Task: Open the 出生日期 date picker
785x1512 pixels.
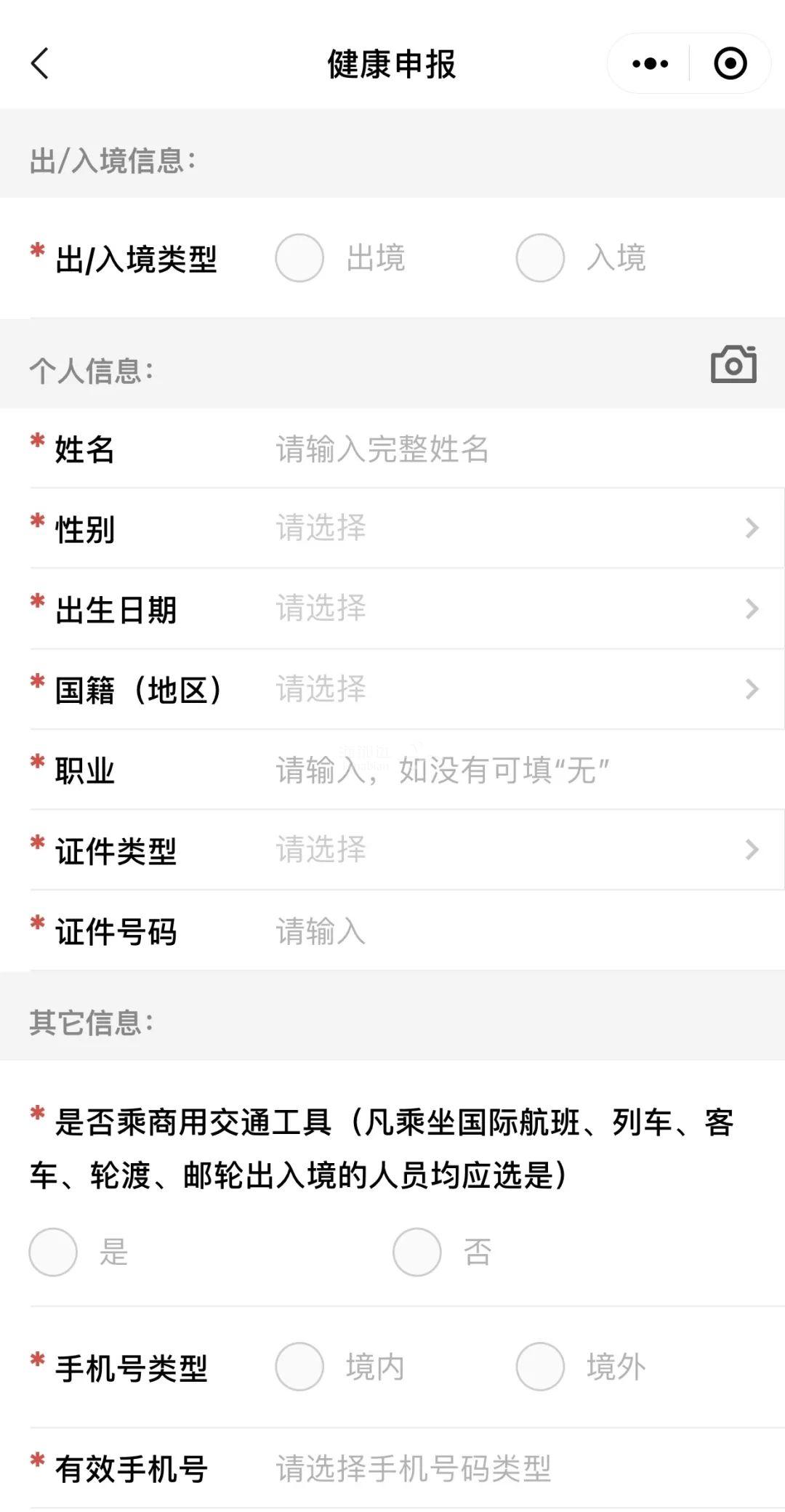Action: [x=509, y=608]
